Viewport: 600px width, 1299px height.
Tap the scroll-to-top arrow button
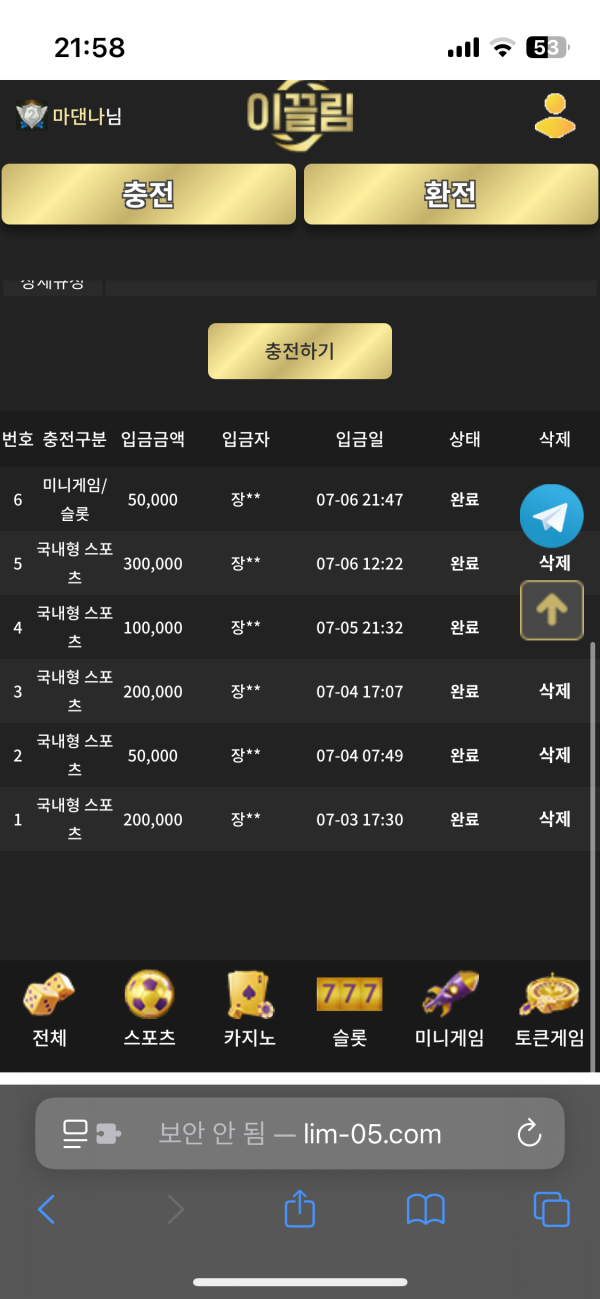point(551,609)
